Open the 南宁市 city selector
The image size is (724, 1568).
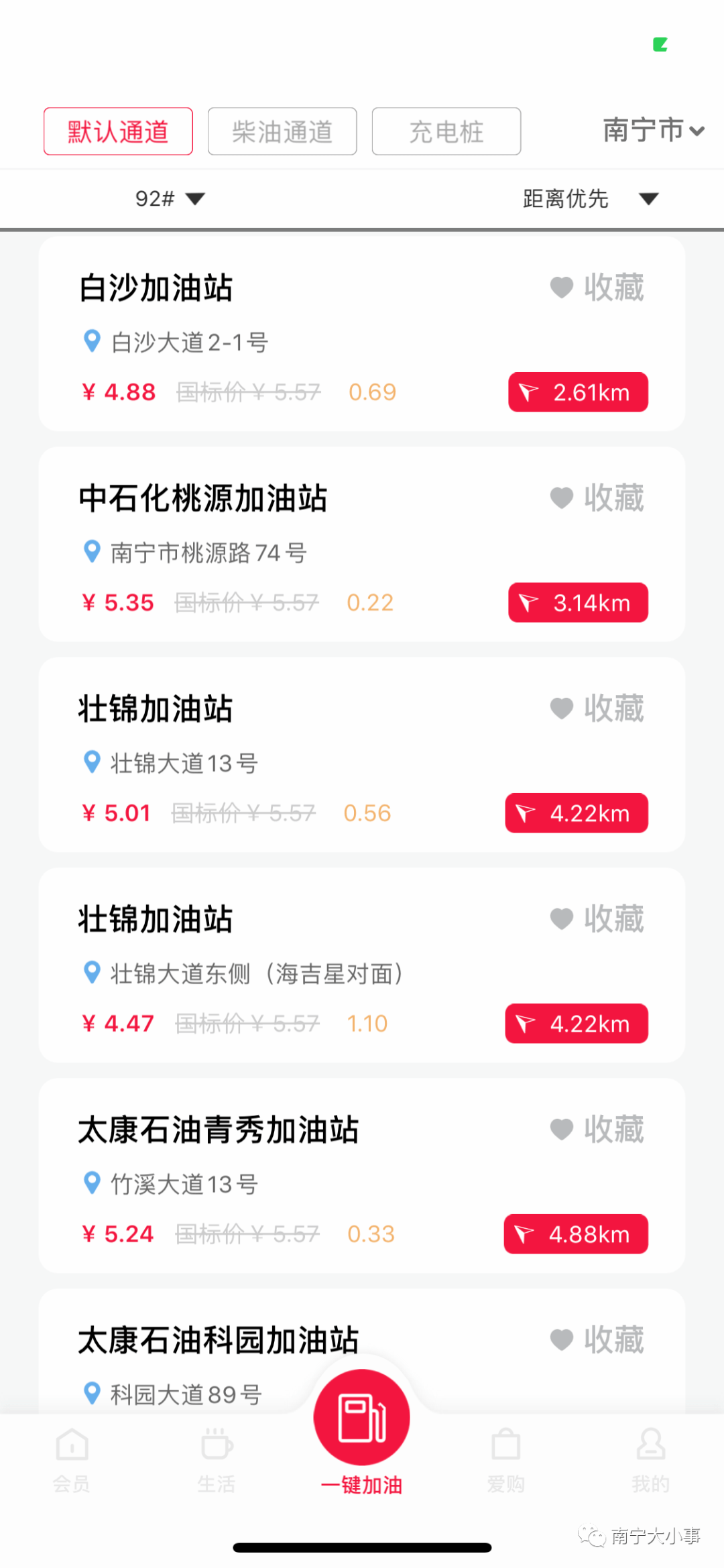(x=654, y=130)
